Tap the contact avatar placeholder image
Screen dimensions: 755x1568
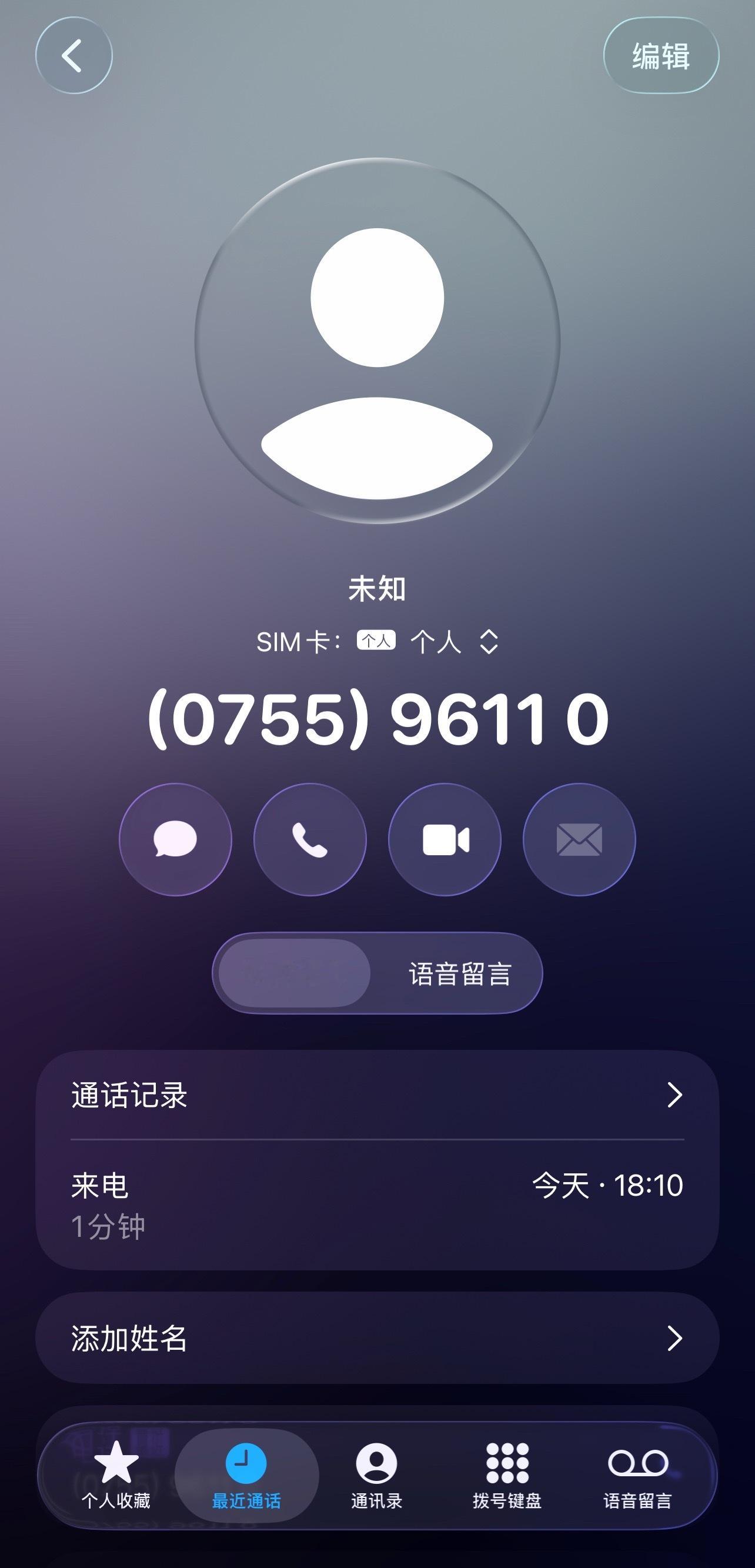tap(377, 341)
